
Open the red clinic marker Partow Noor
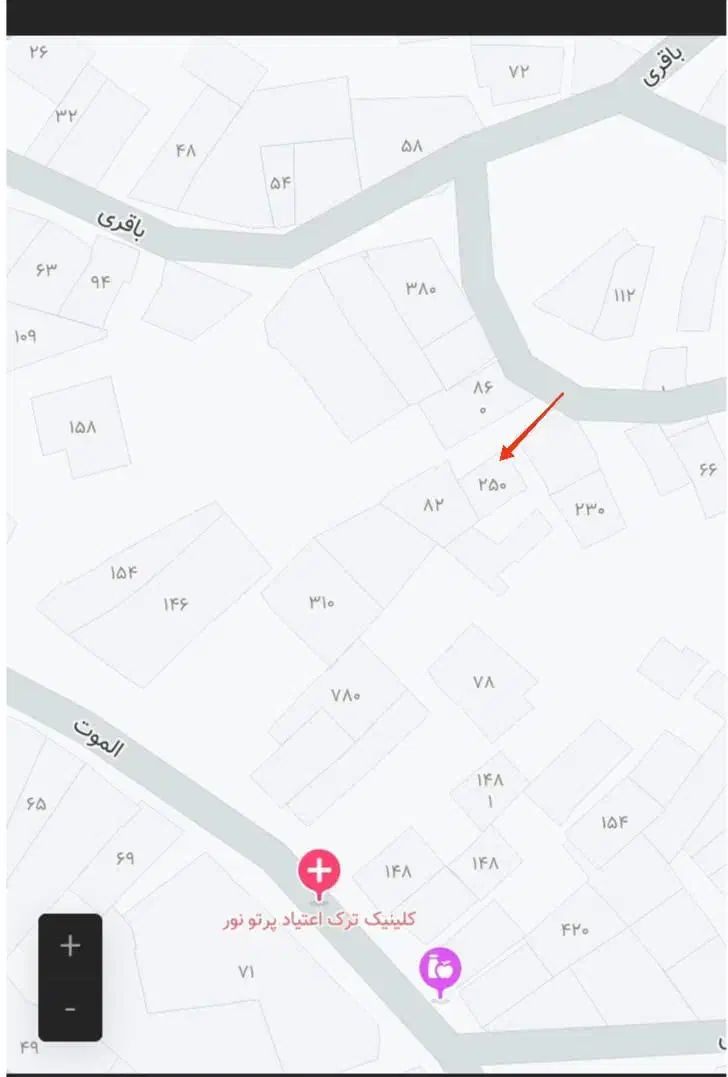tap(319, 872)
